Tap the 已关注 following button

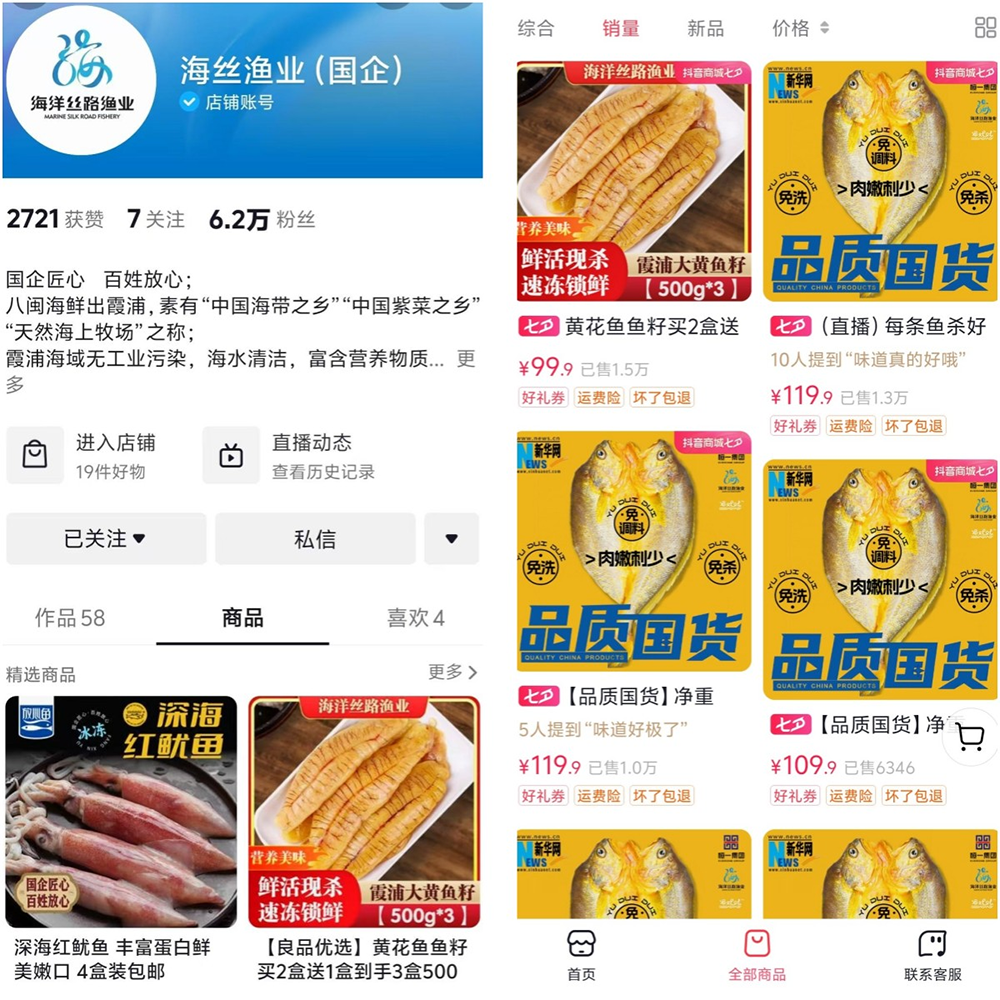[106, 539]
